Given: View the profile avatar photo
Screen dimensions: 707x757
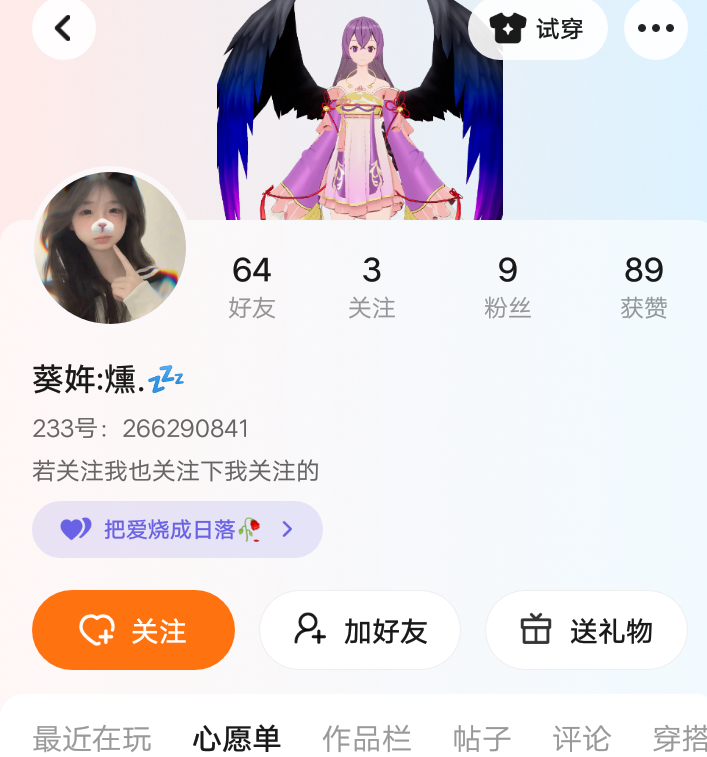Looking at the screenshot, I should pyautogui.click(x=110, y=247).
